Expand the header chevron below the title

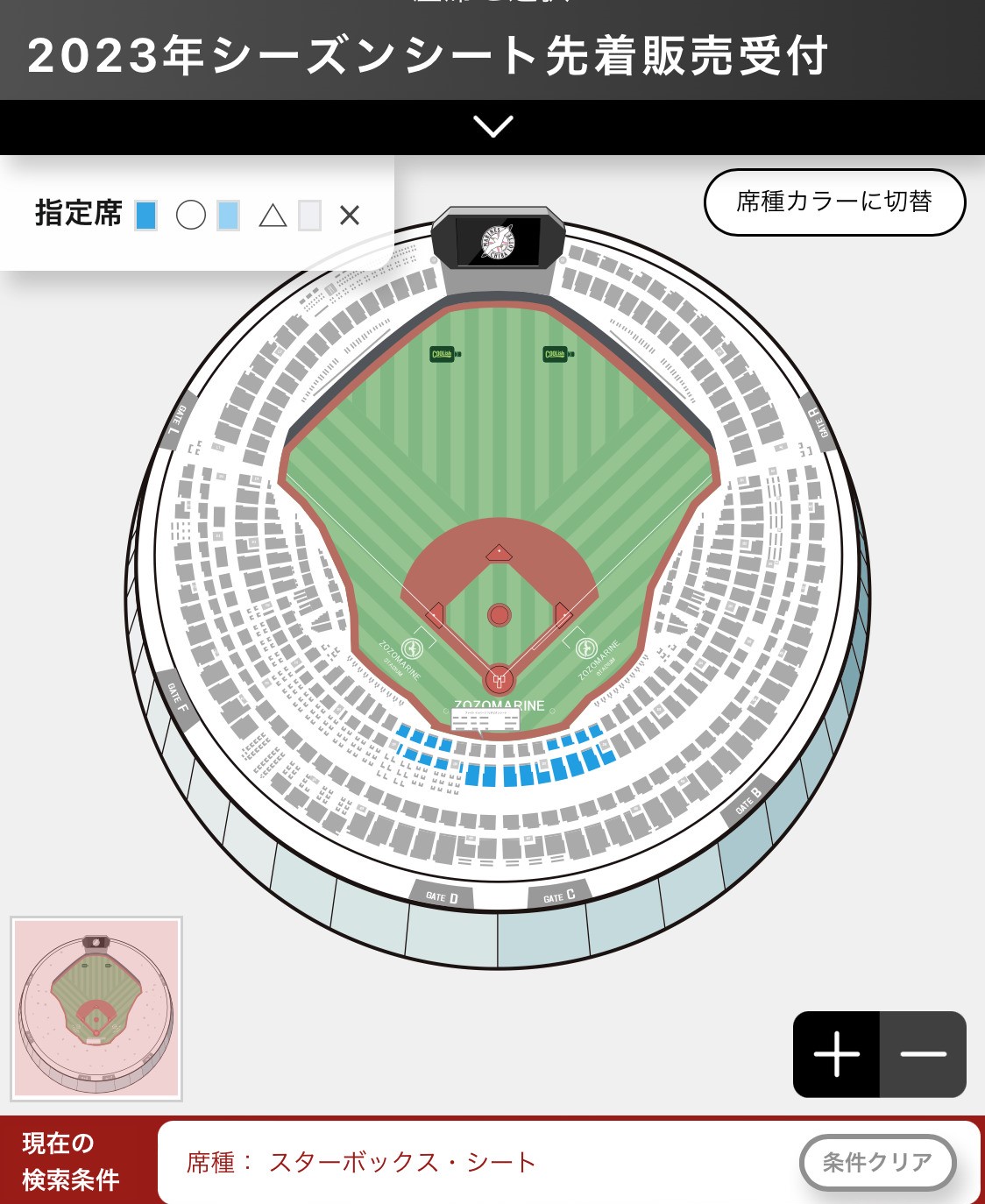[x=492, y=127]
